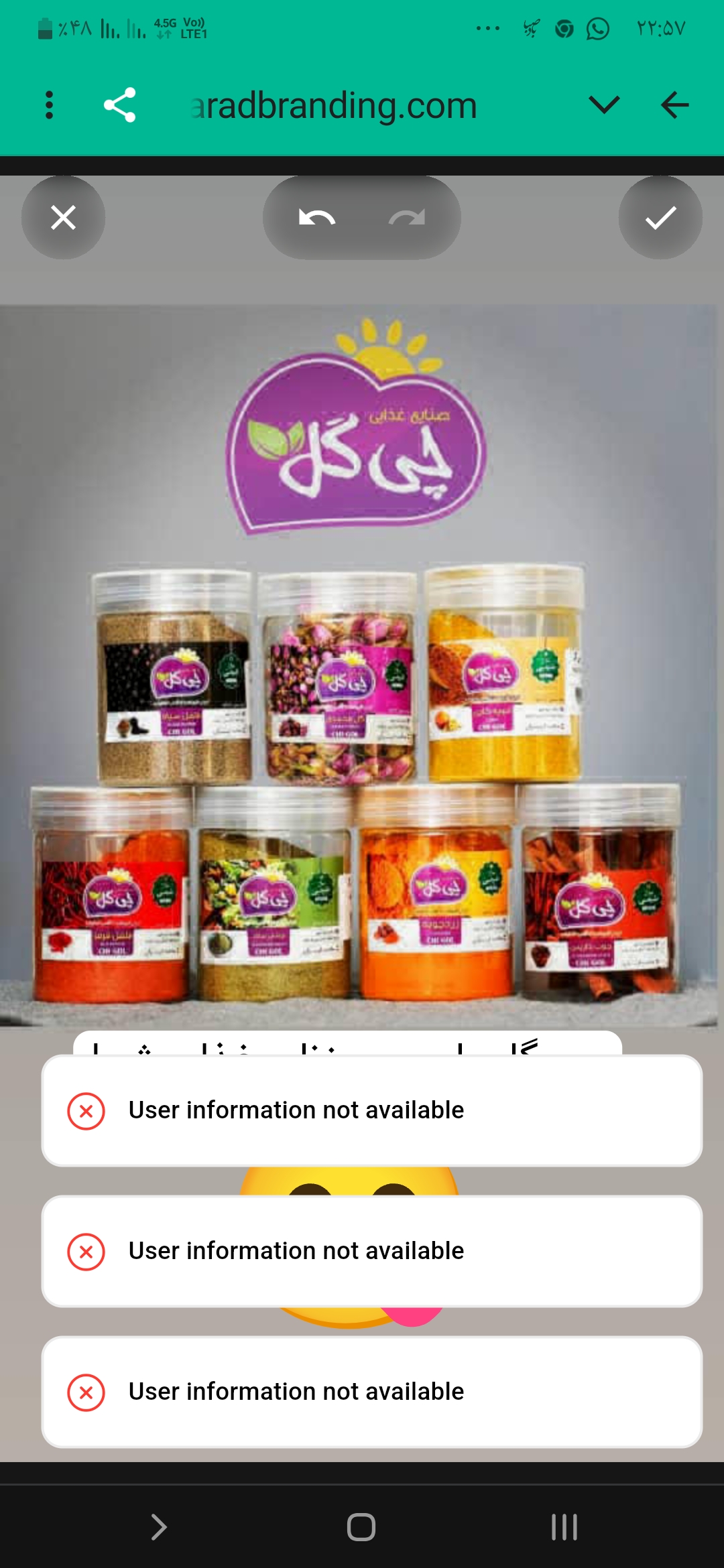Close the image editor with X

[x=63, y=217]
